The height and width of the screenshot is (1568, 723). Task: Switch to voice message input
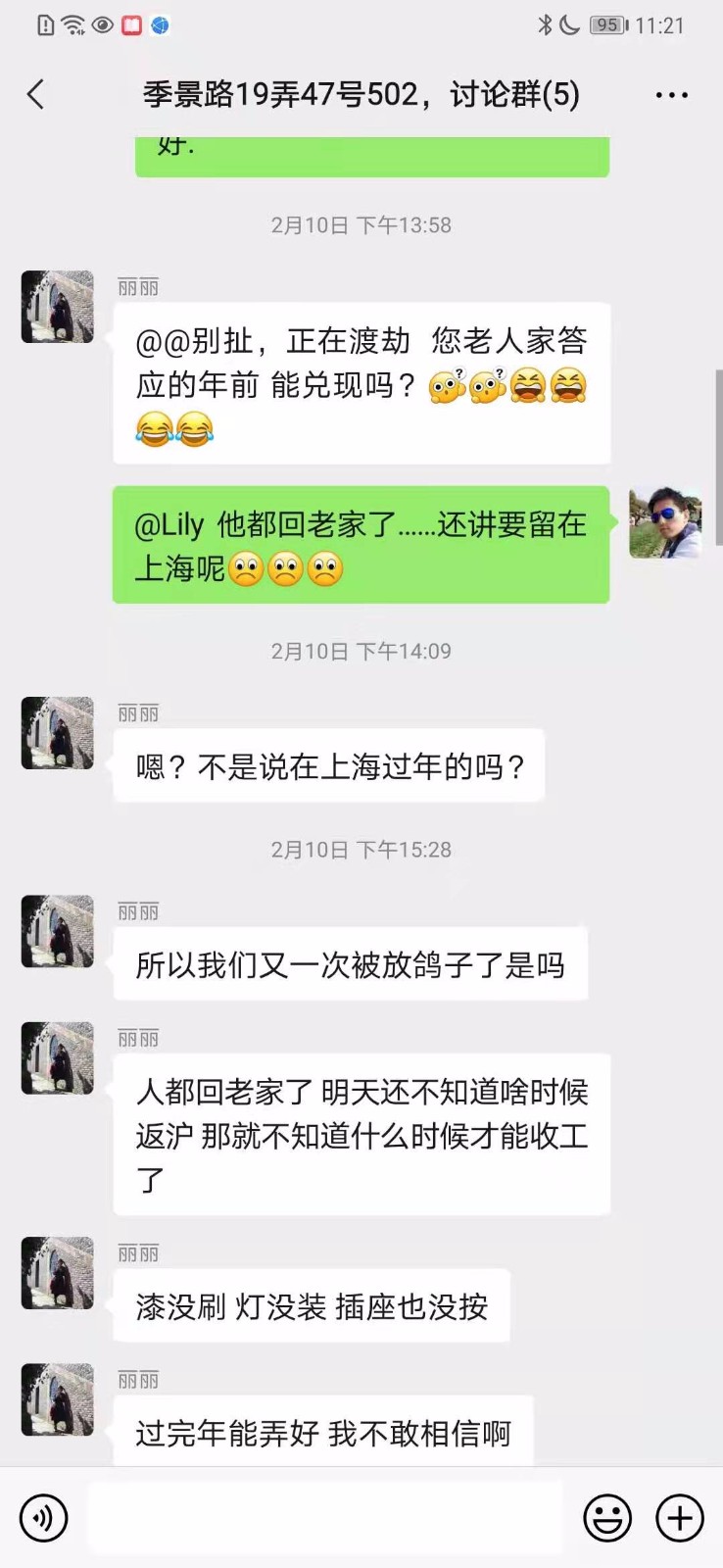tap(44, 1518)
